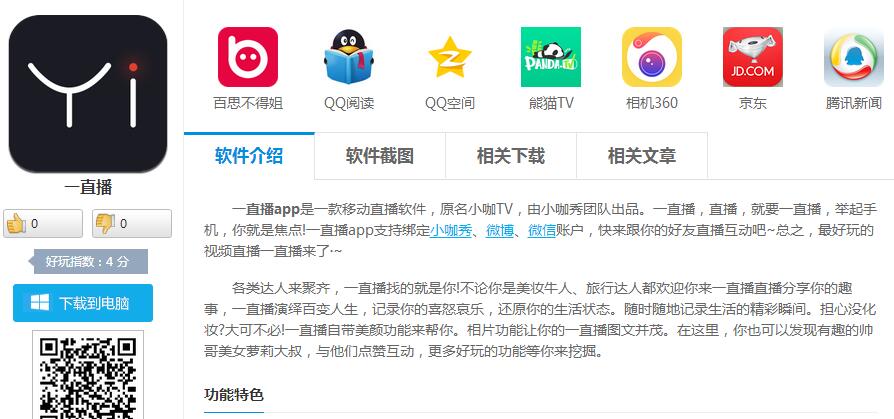Open the 熊猫TV app icon
Viewport: 894px width, 419px height.
pos(551,58)
